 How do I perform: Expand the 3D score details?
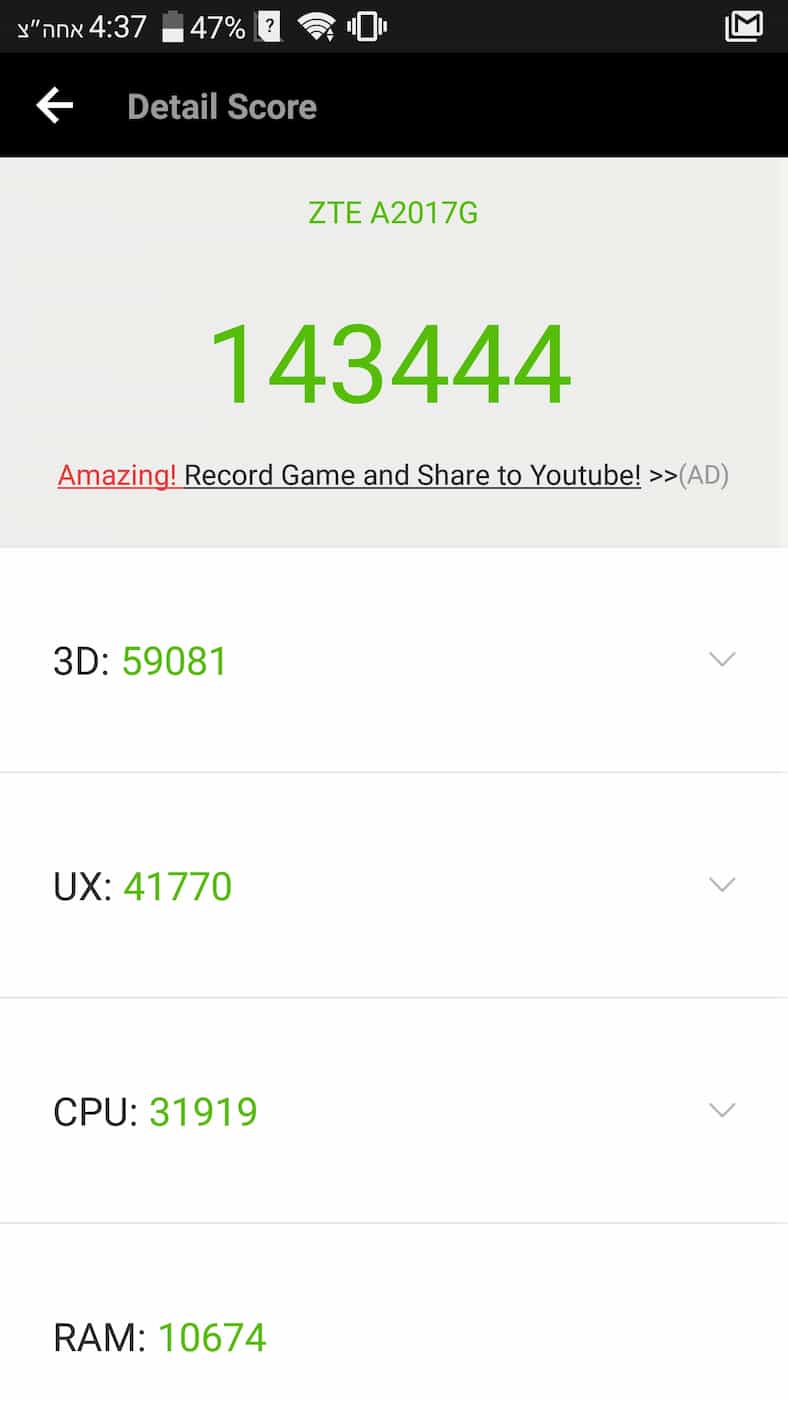[721, 659]
